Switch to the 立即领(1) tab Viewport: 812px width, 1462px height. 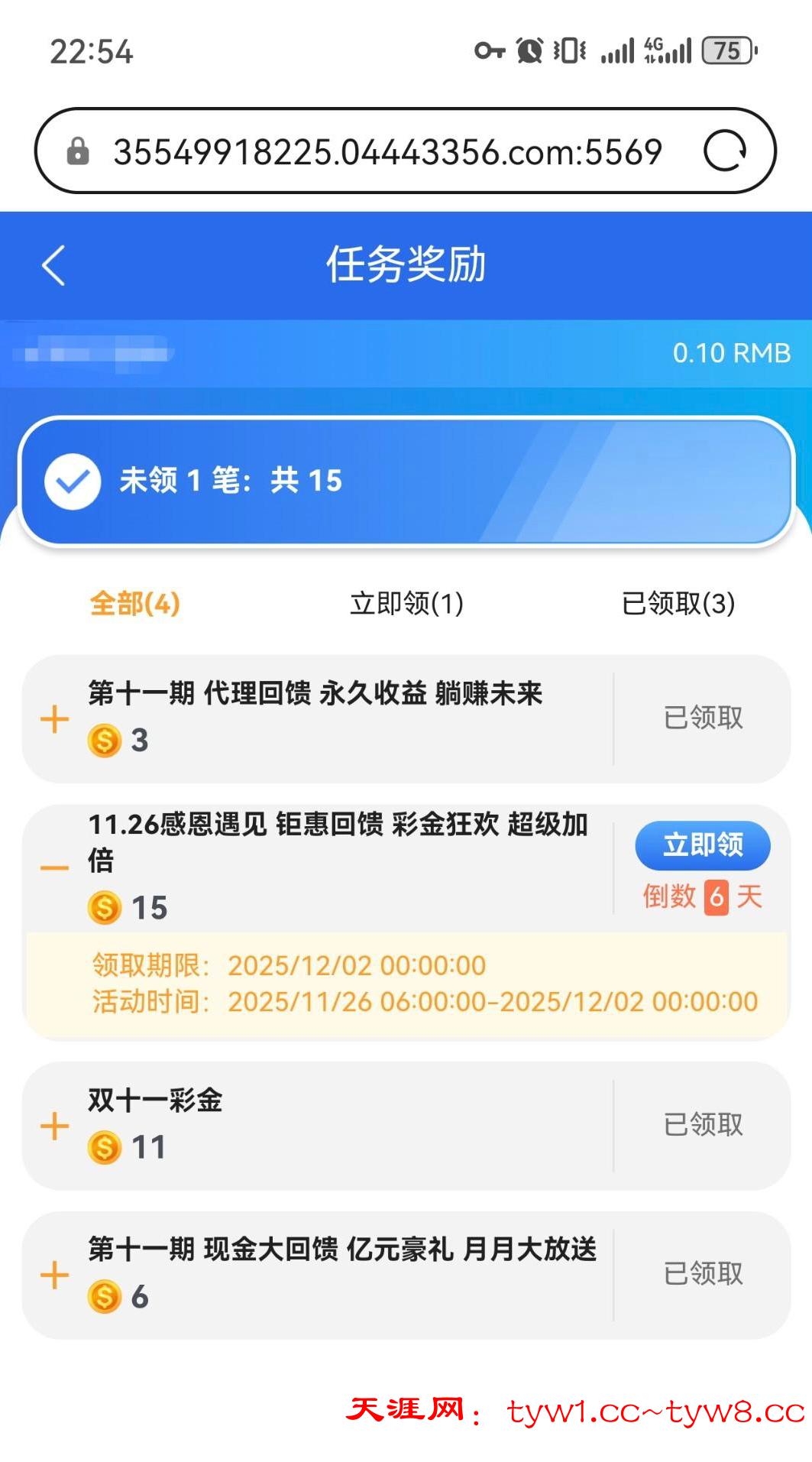[406, 604]
